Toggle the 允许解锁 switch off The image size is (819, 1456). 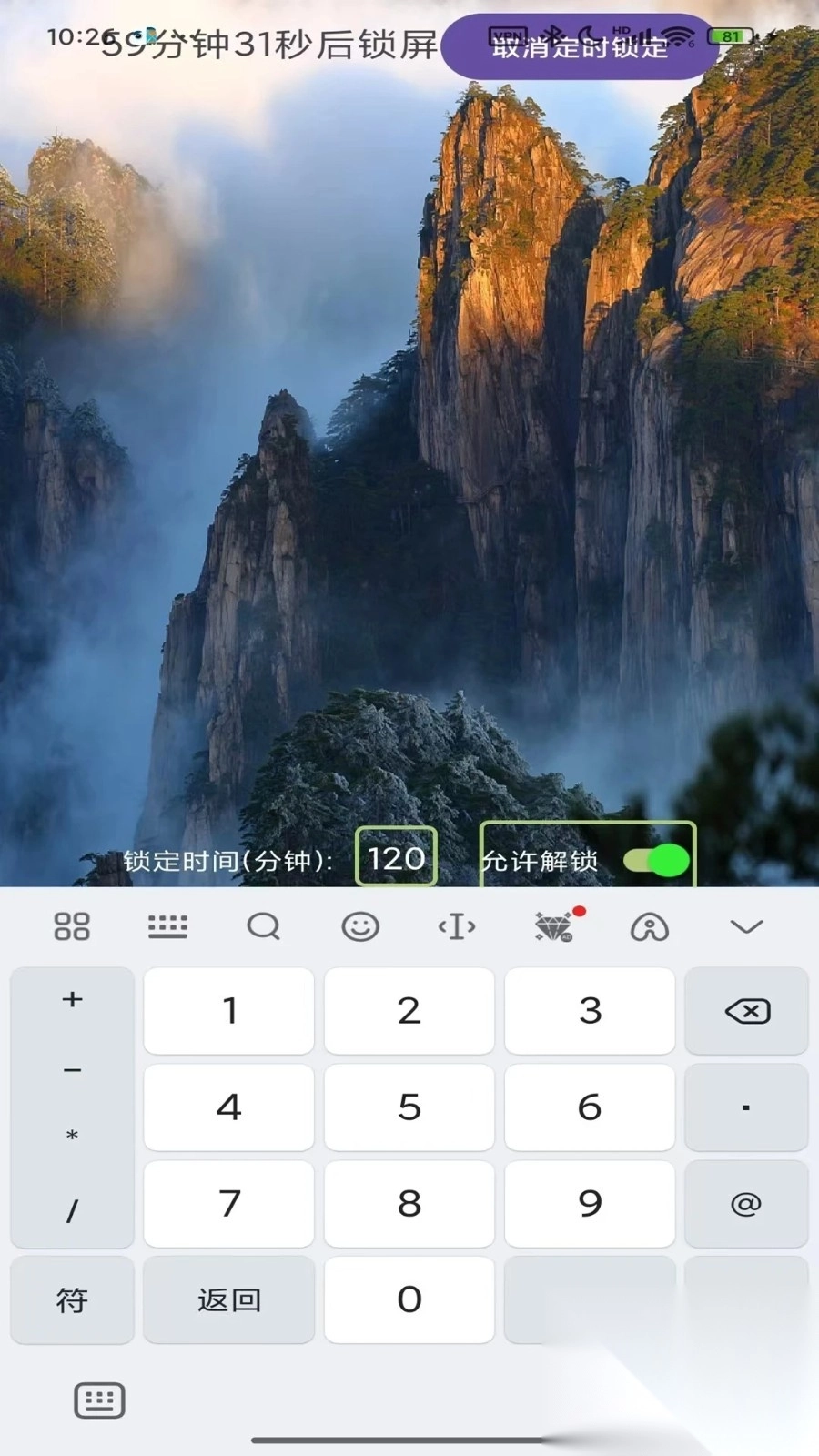coord(655,857)
